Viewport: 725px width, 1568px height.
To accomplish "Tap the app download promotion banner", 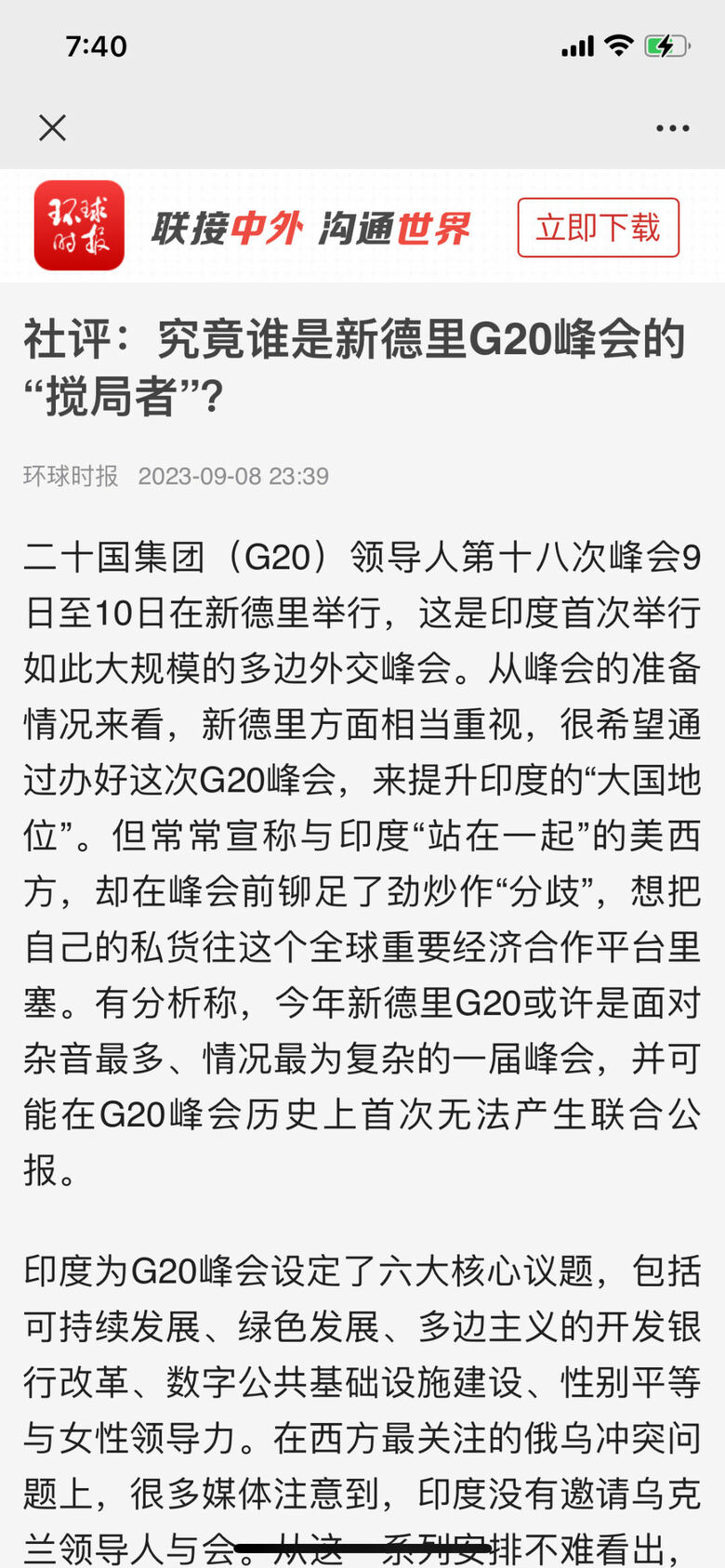I will click(x=362, y=227).
